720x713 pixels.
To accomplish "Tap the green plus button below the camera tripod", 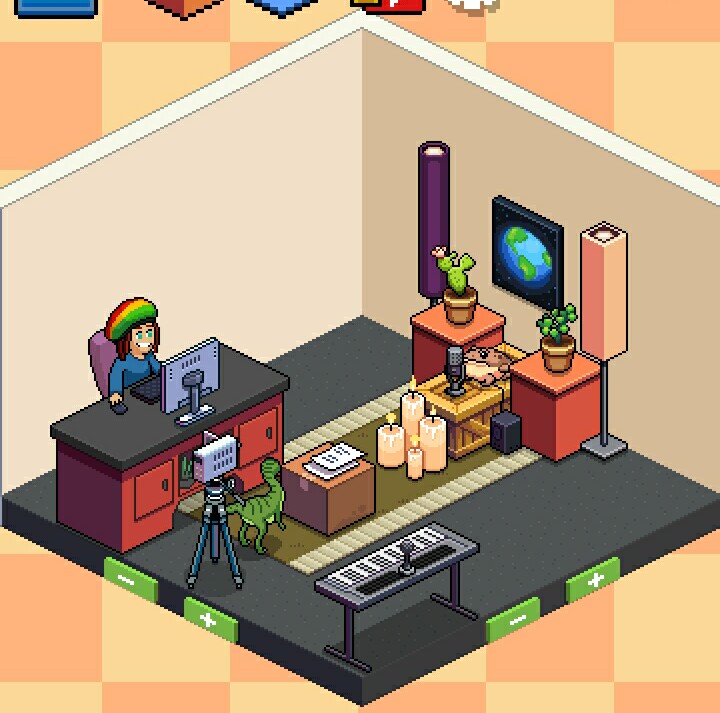I will 210,619.
